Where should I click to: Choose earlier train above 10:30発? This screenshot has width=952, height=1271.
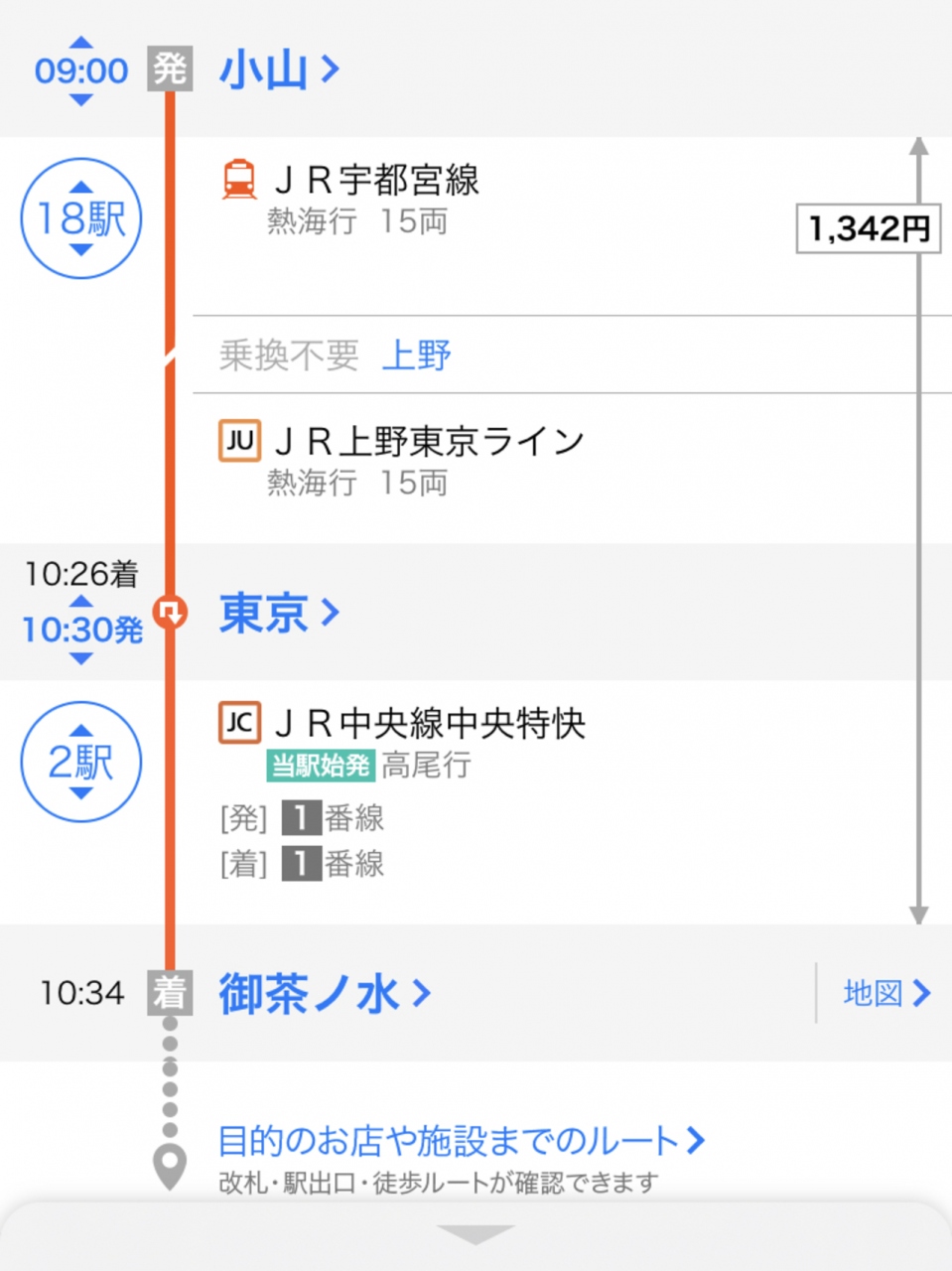[x=81, y=601]
